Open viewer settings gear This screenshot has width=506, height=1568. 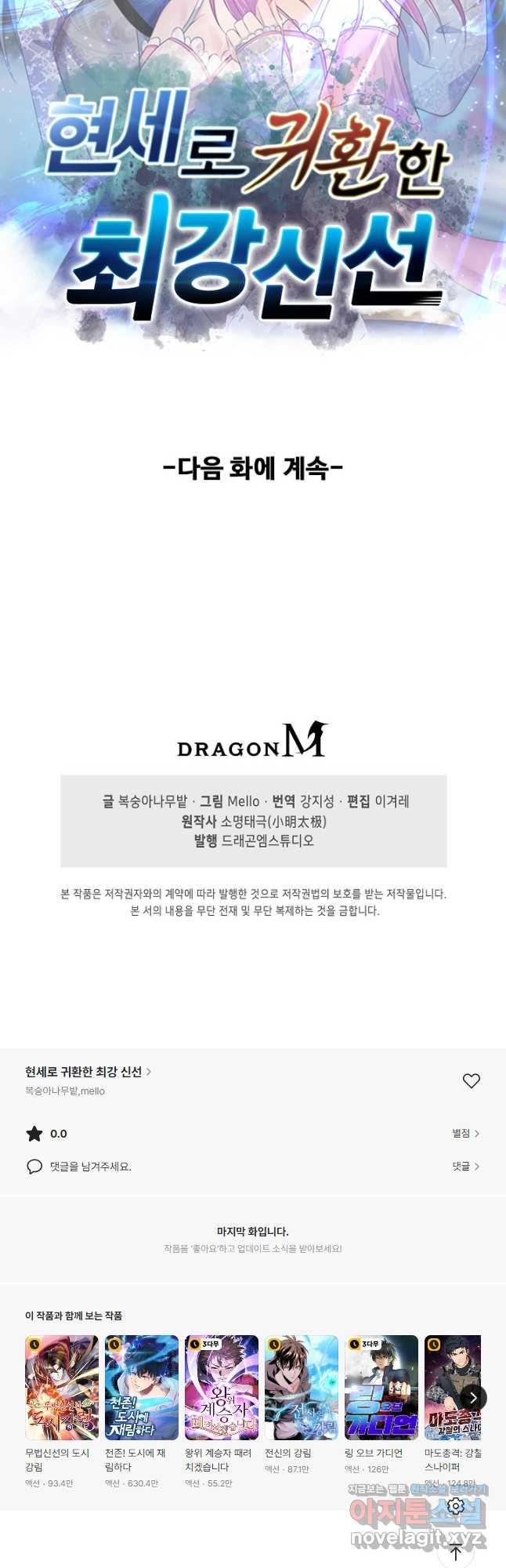[456, 1506]
